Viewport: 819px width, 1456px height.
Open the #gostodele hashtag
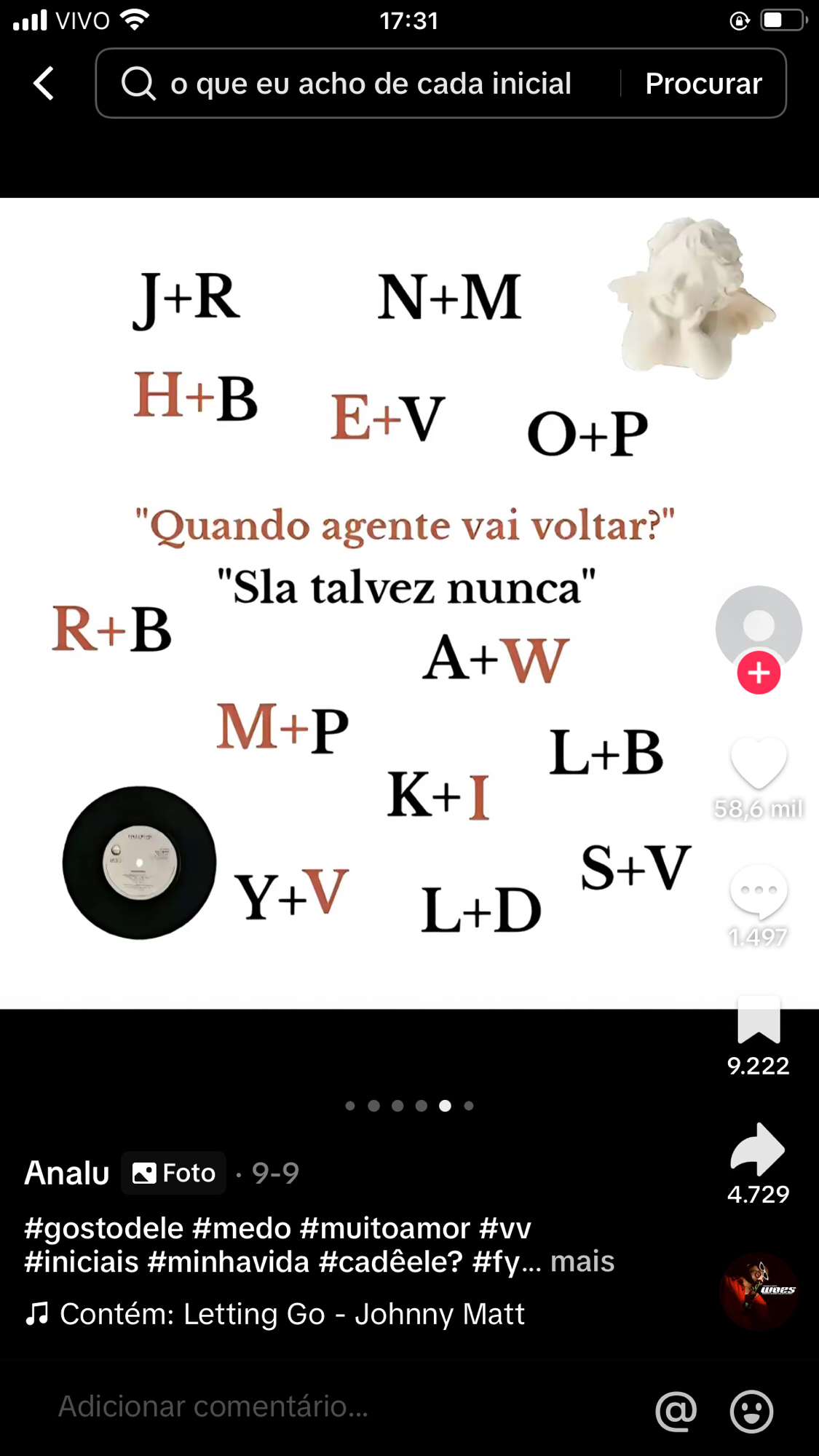click(104, 1228)
